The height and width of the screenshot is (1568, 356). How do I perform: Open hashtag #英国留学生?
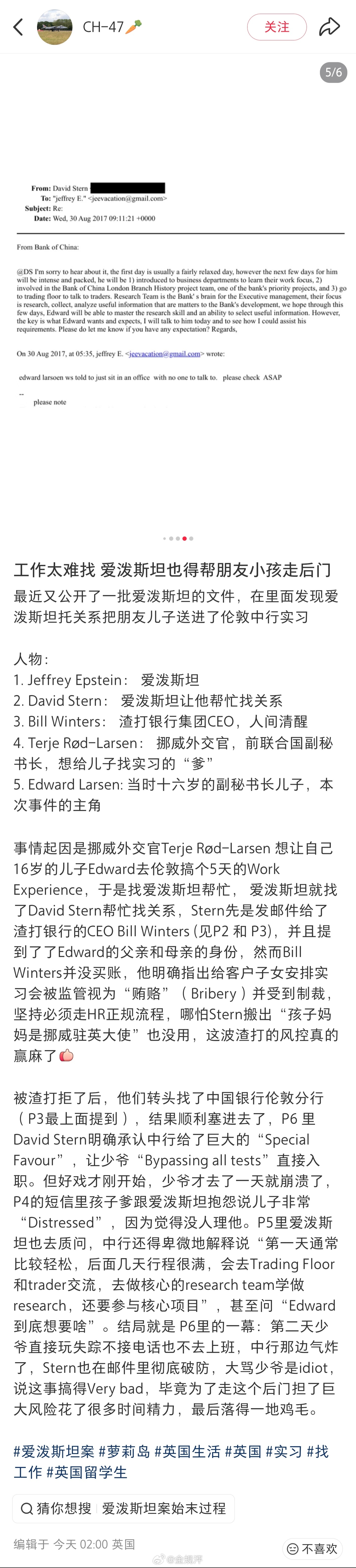[87, 1472]
